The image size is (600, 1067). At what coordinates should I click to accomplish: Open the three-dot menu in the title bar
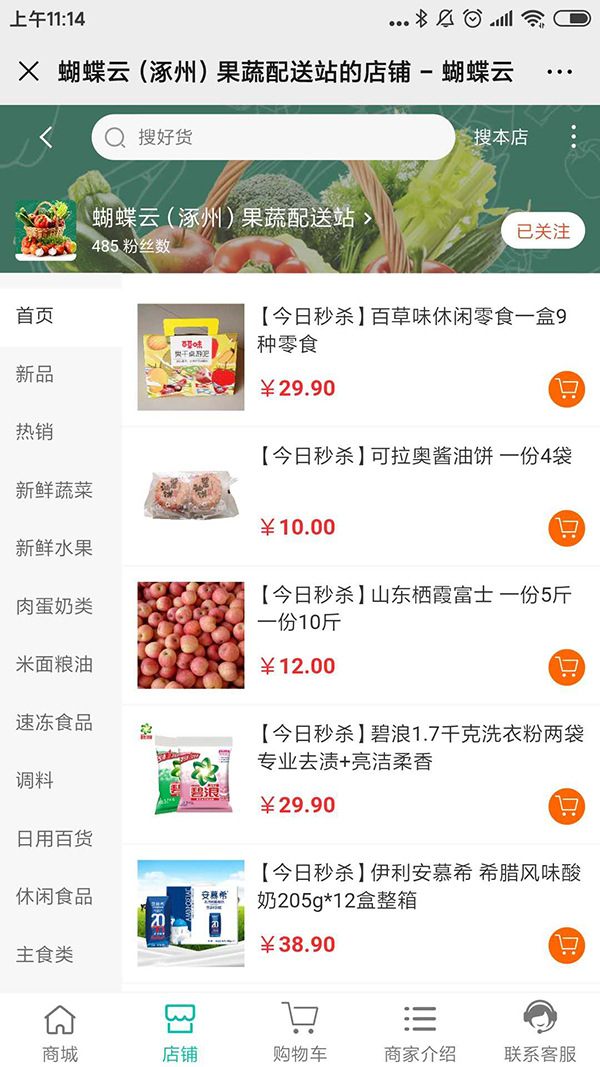tap(560, 72)
